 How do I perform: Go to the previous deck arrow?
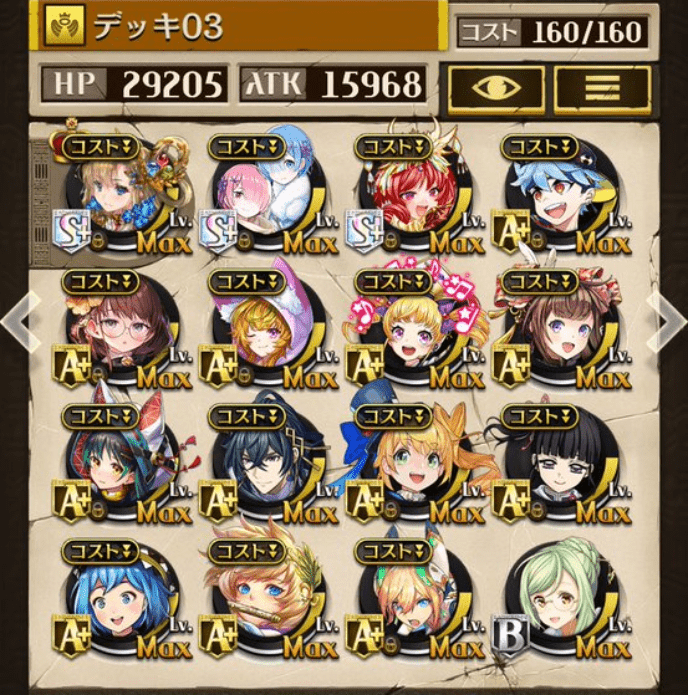coord(20,322)
